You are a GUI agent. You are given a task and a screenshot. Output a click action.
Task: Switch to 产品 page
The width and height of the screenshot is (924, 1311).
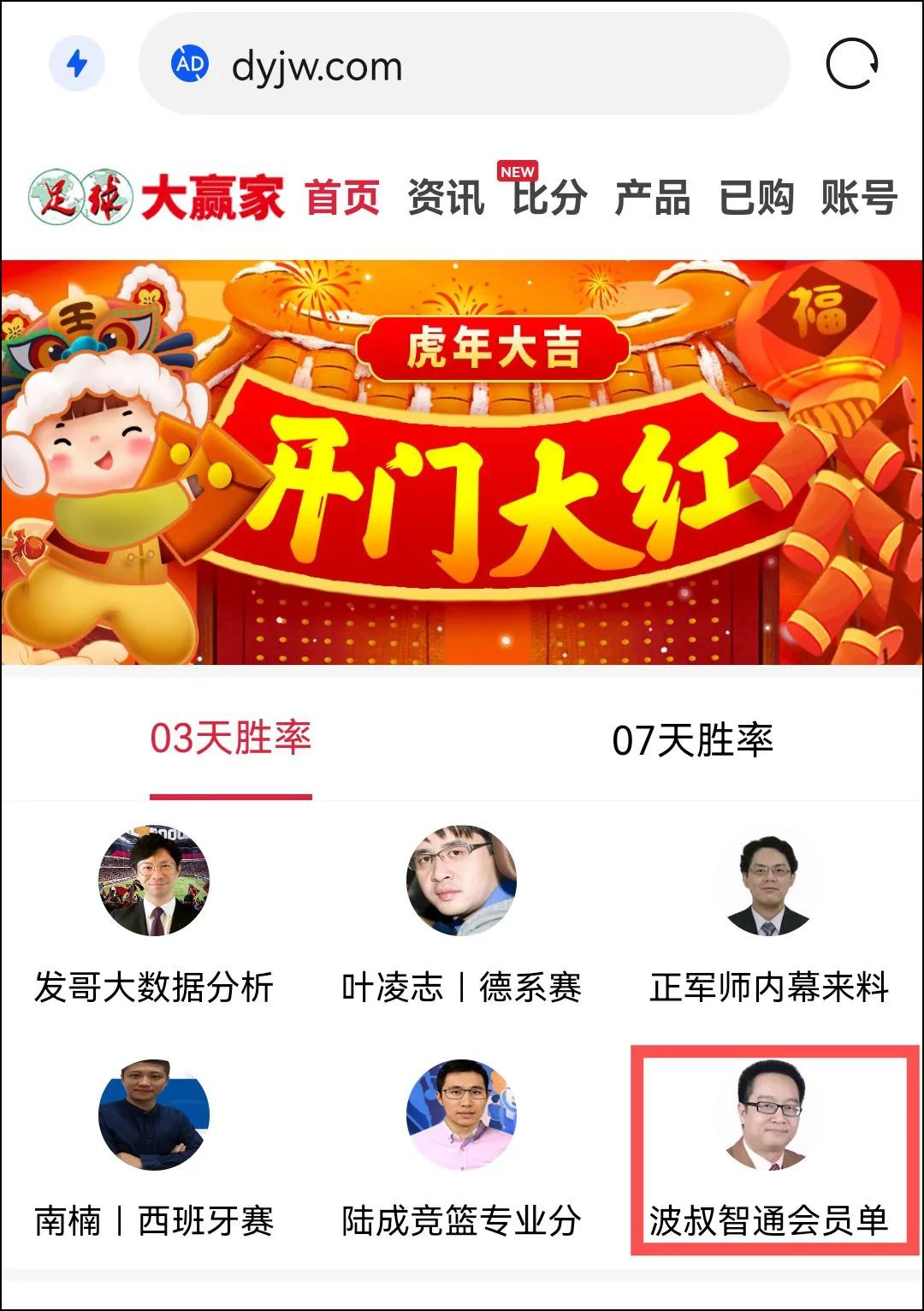click(x=653, y=198)
